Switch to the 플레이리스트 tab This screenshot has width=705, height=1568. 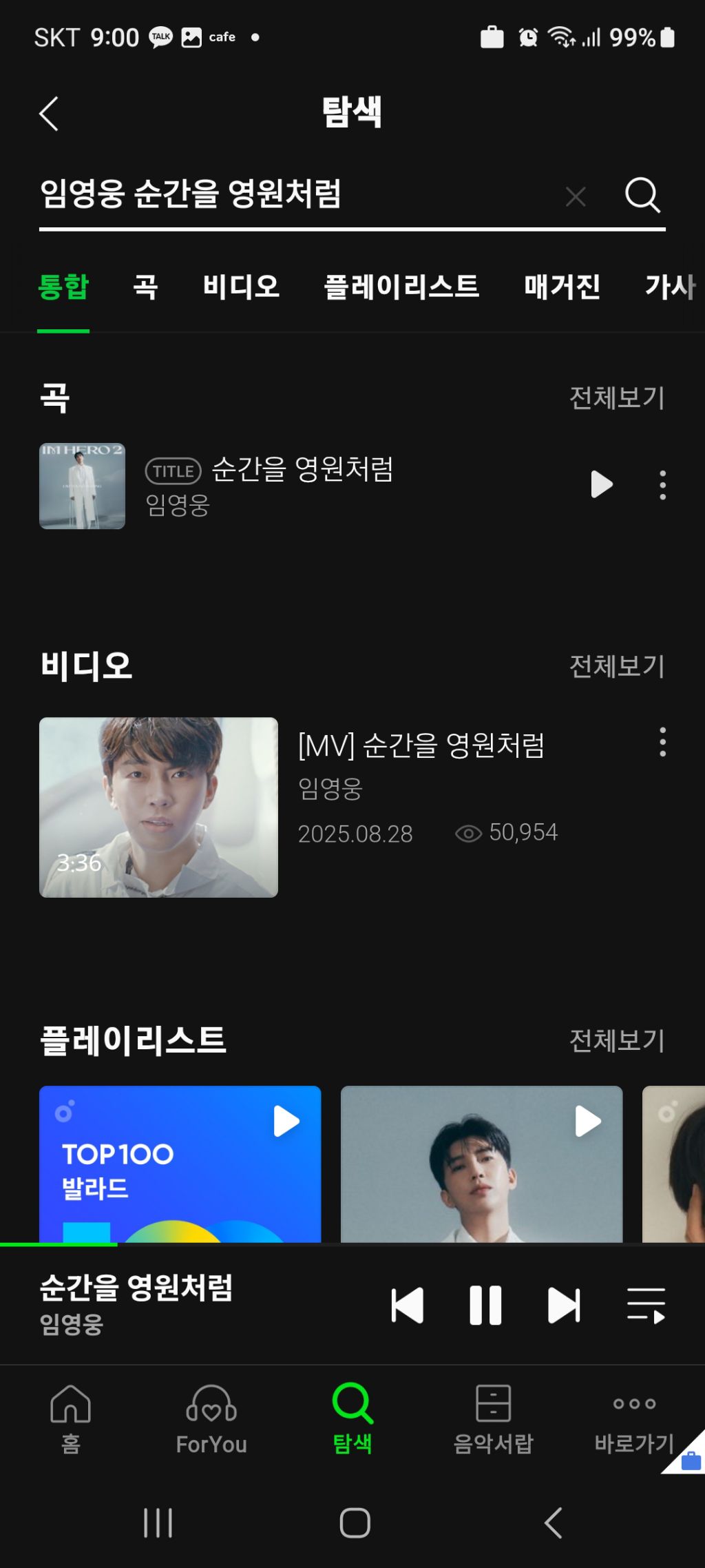pos(401,287)
